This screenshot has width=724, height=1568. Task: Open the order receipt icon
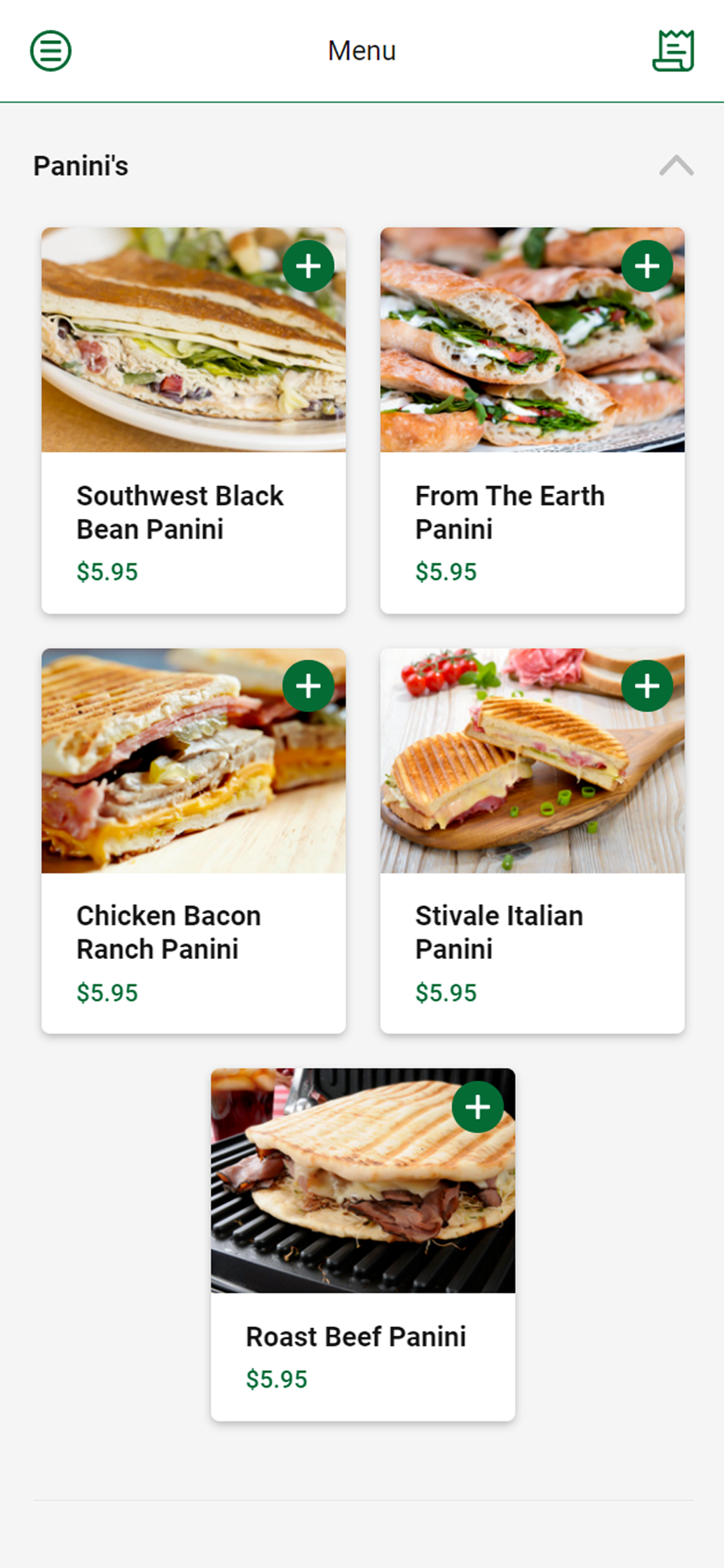click(x=673, y=51)
